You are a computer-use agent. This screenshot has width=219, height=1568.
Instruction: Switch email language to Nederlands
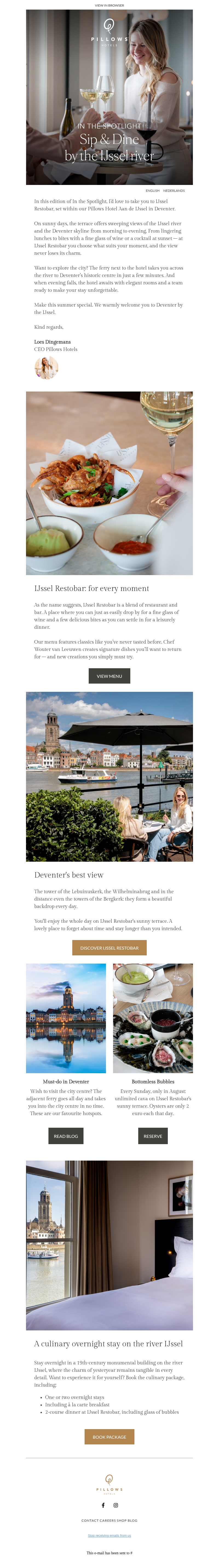click(174, 190)
